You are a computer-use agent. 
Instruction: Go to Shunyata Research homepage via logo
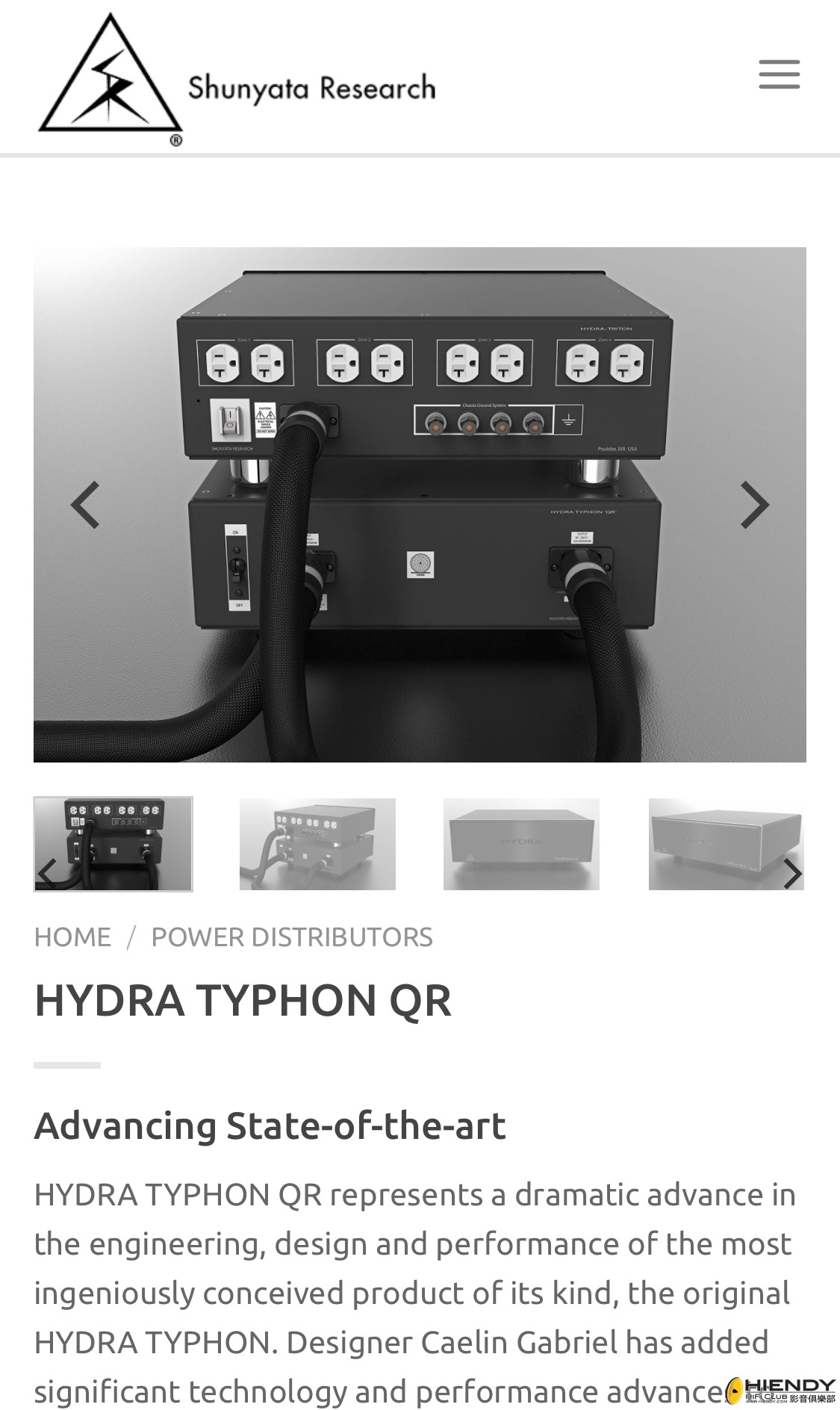pos(237,81)
